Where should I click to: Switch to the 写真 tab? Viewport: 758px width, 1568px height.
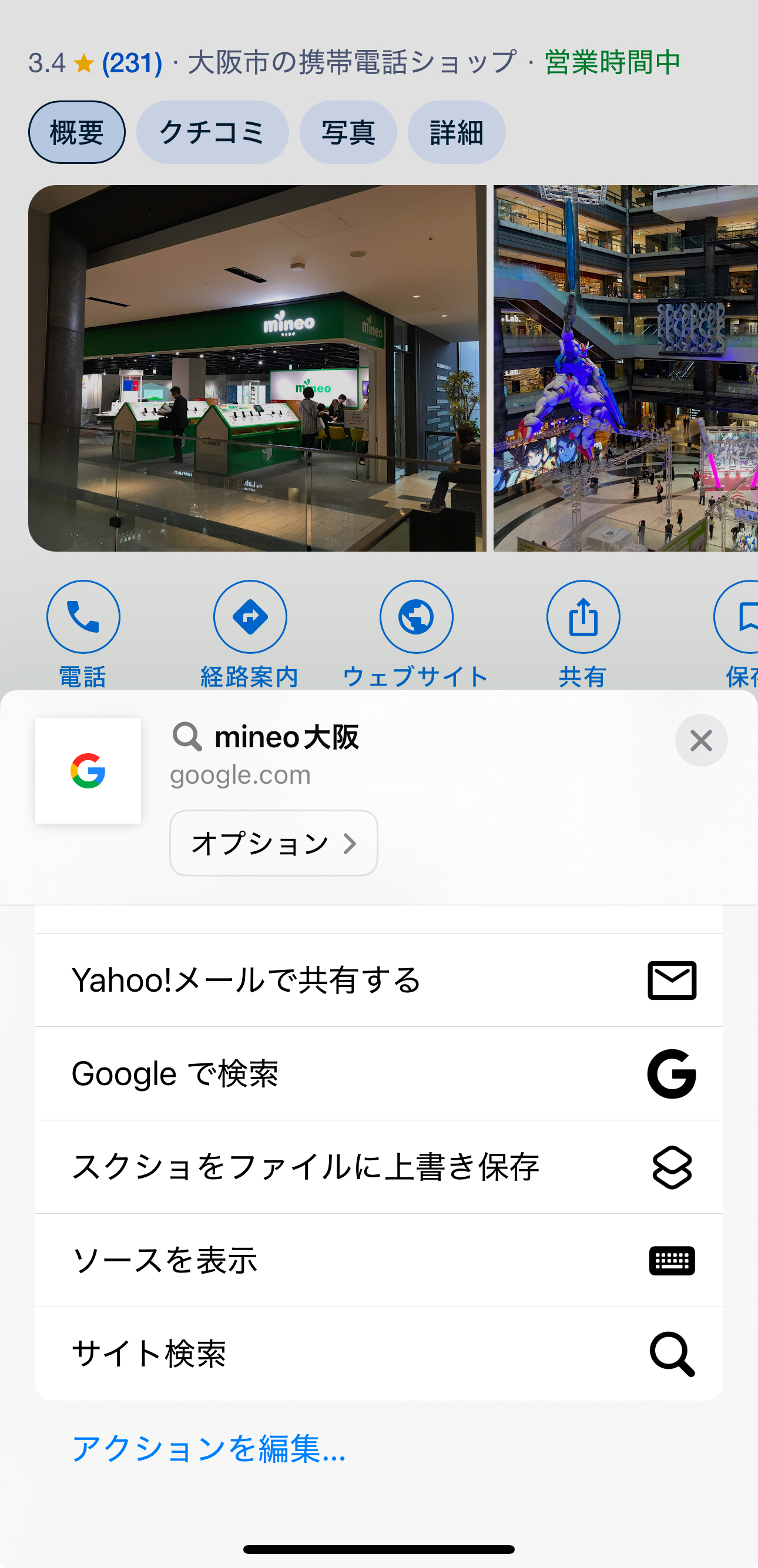point(348,132)
